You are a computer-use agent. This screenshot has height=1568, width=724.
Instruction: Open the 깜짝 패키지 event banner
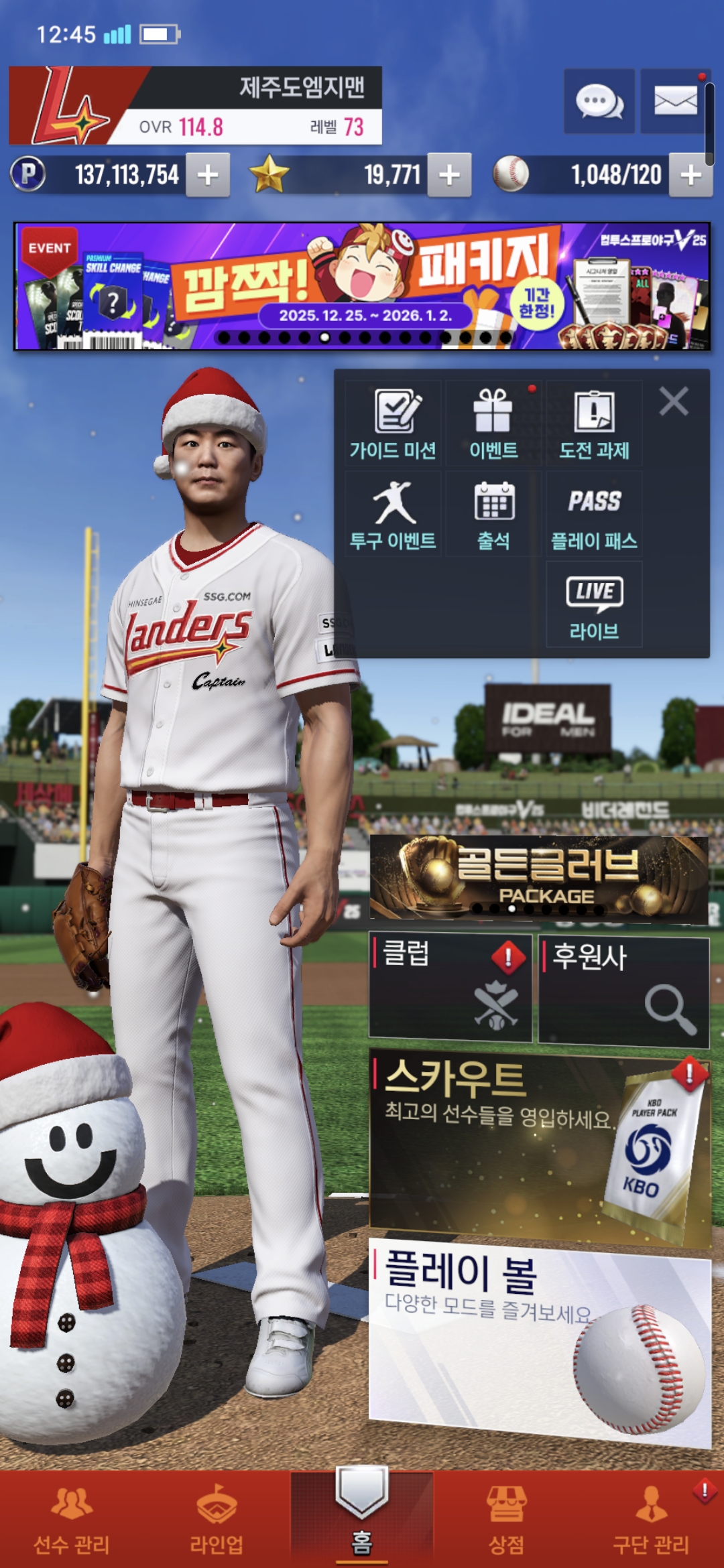tap(362, 286)
